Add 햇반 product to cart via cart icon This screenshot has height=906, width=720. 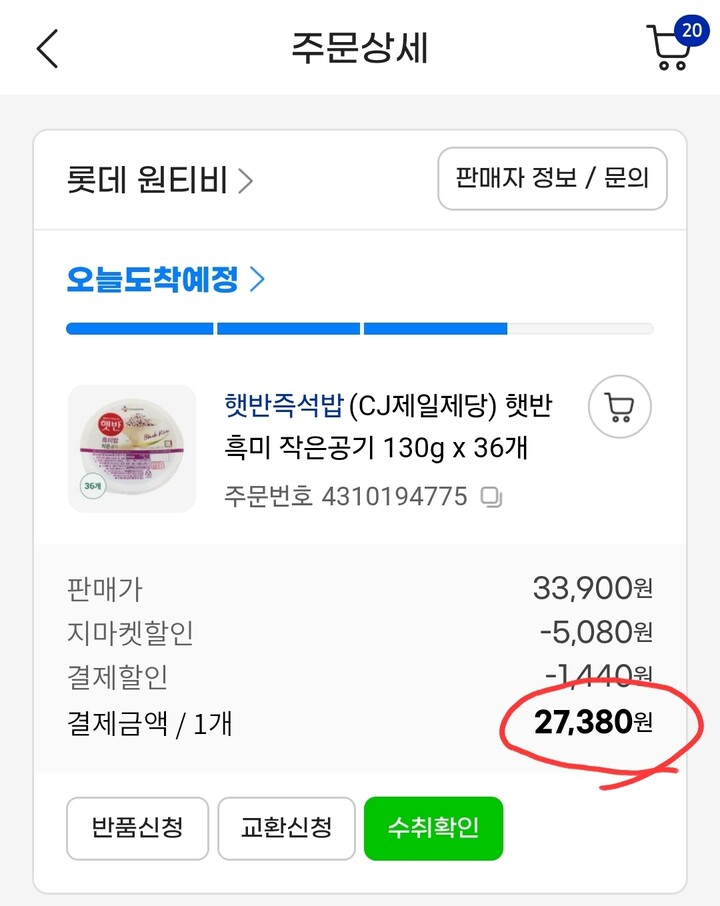618,407
